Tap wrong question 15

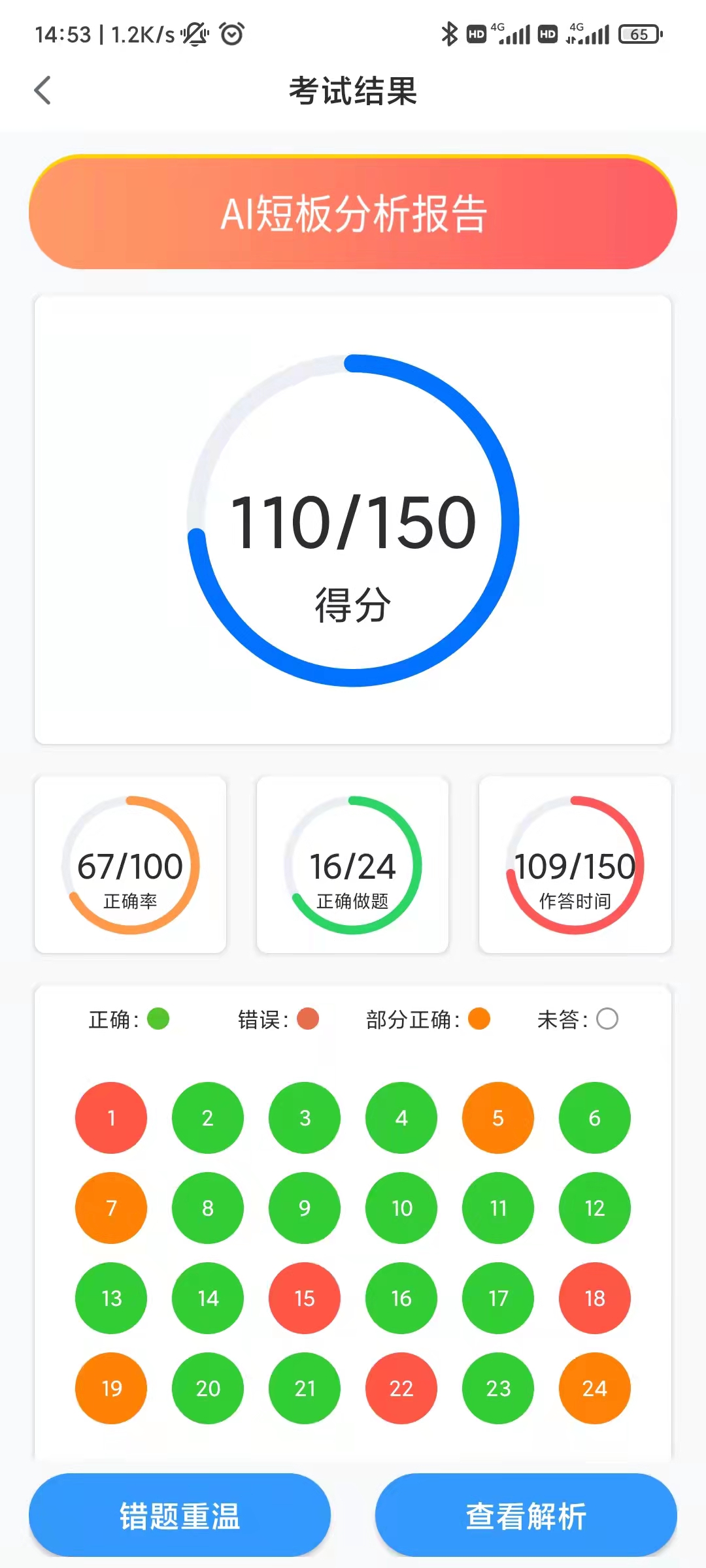point(304,1298)
